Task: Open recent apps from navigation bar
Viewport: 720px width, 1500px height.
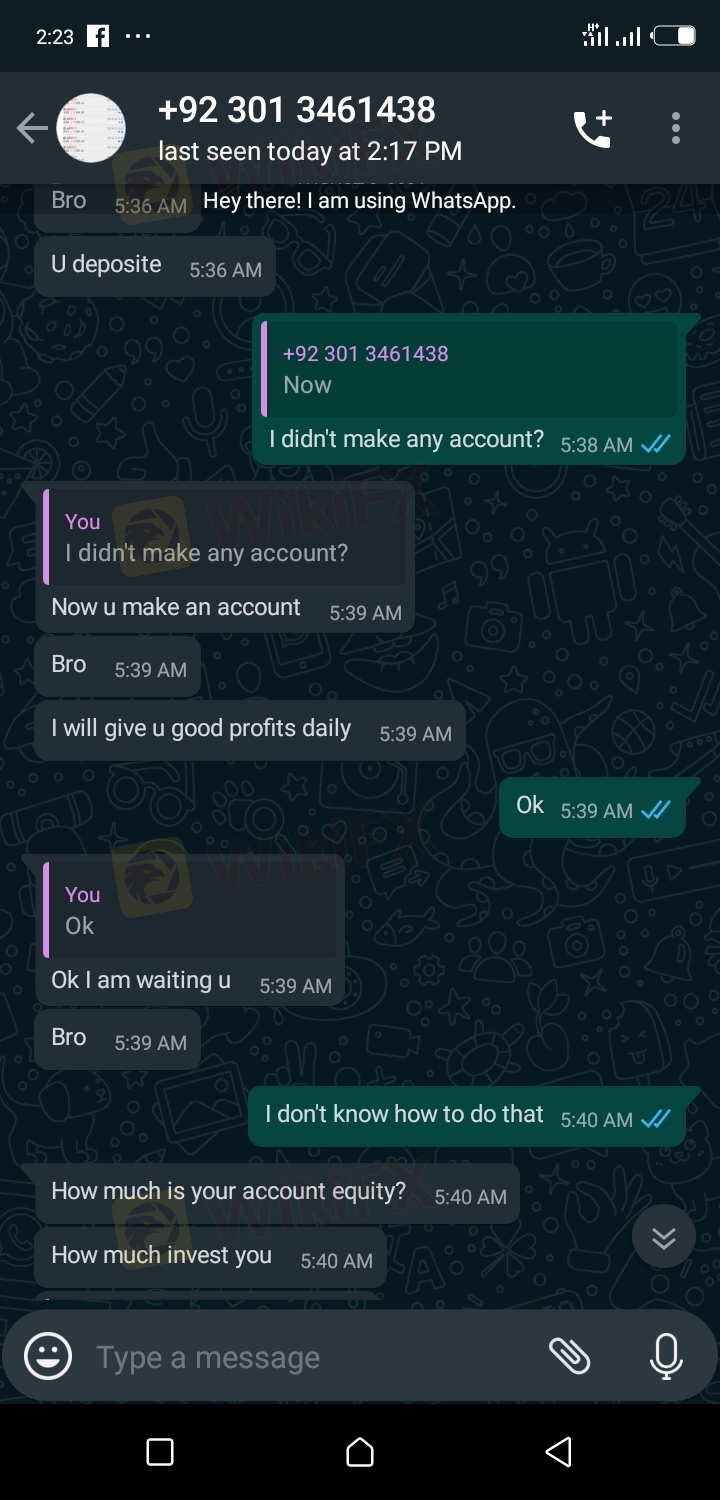Action: [160, 1452]
